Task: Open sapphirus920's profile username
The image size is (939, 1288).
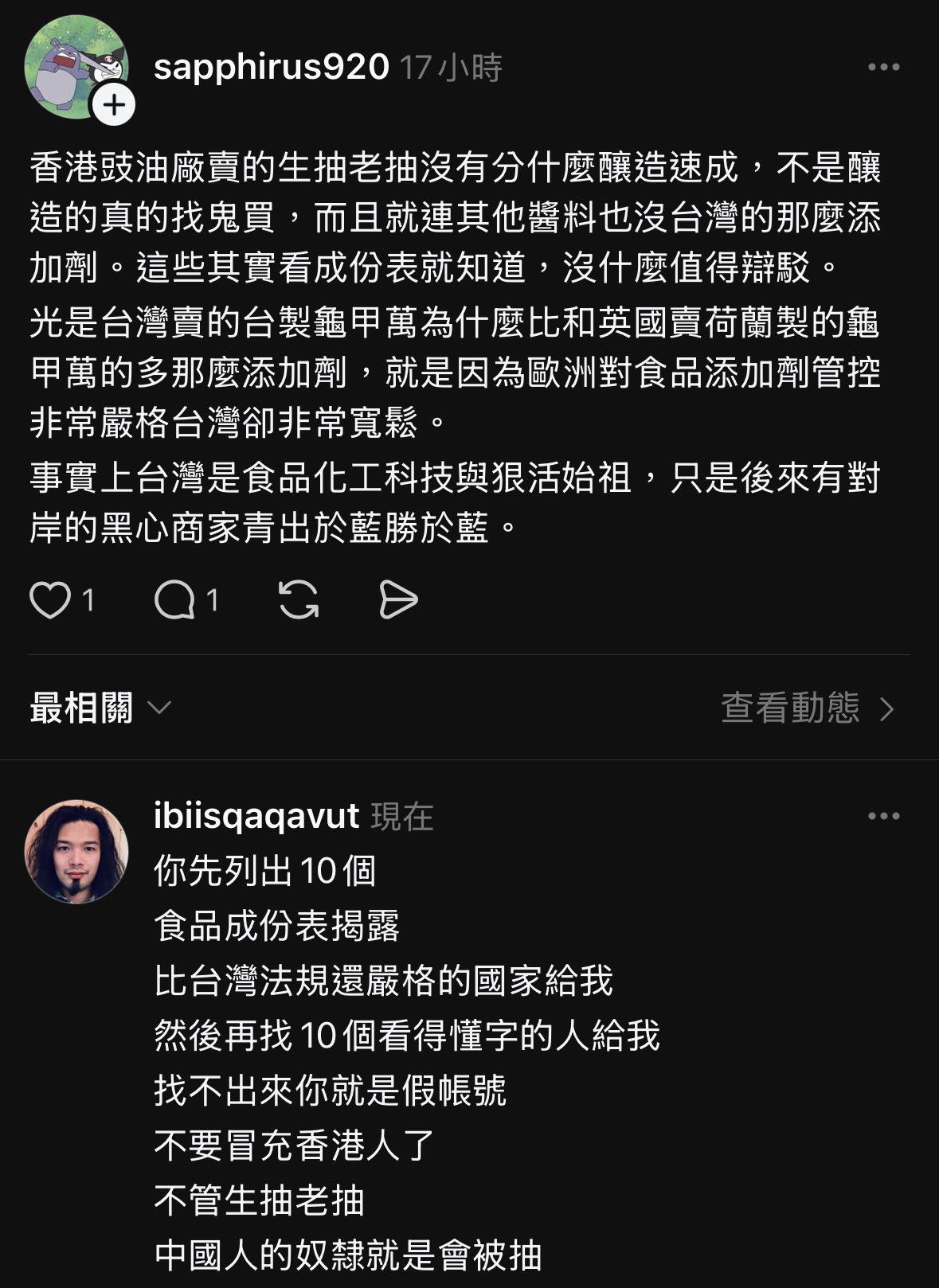Action: pyautogui.click(x=271, y=67)
